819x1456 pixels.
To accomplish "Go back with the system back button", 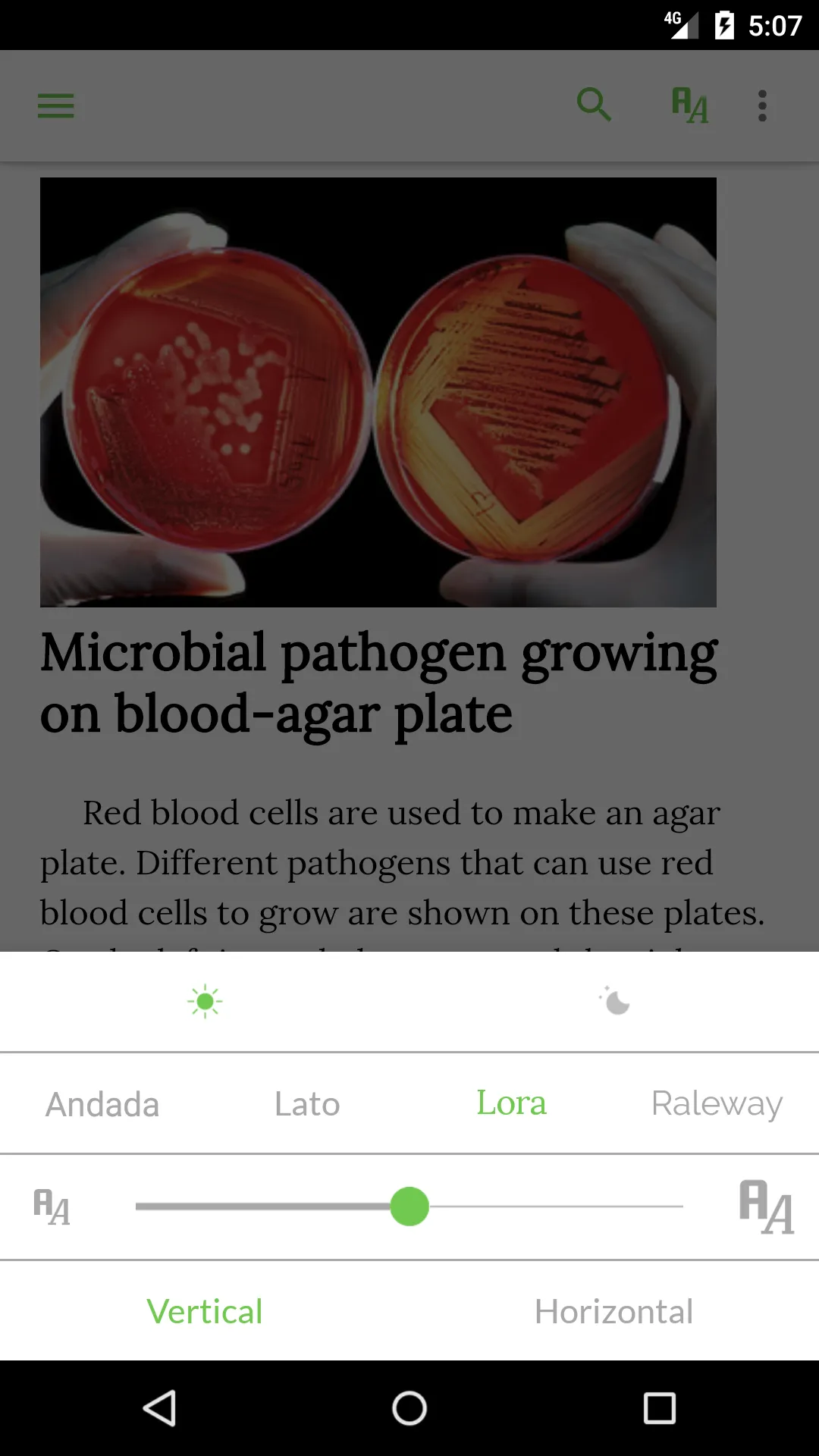I will [159, 1408].
